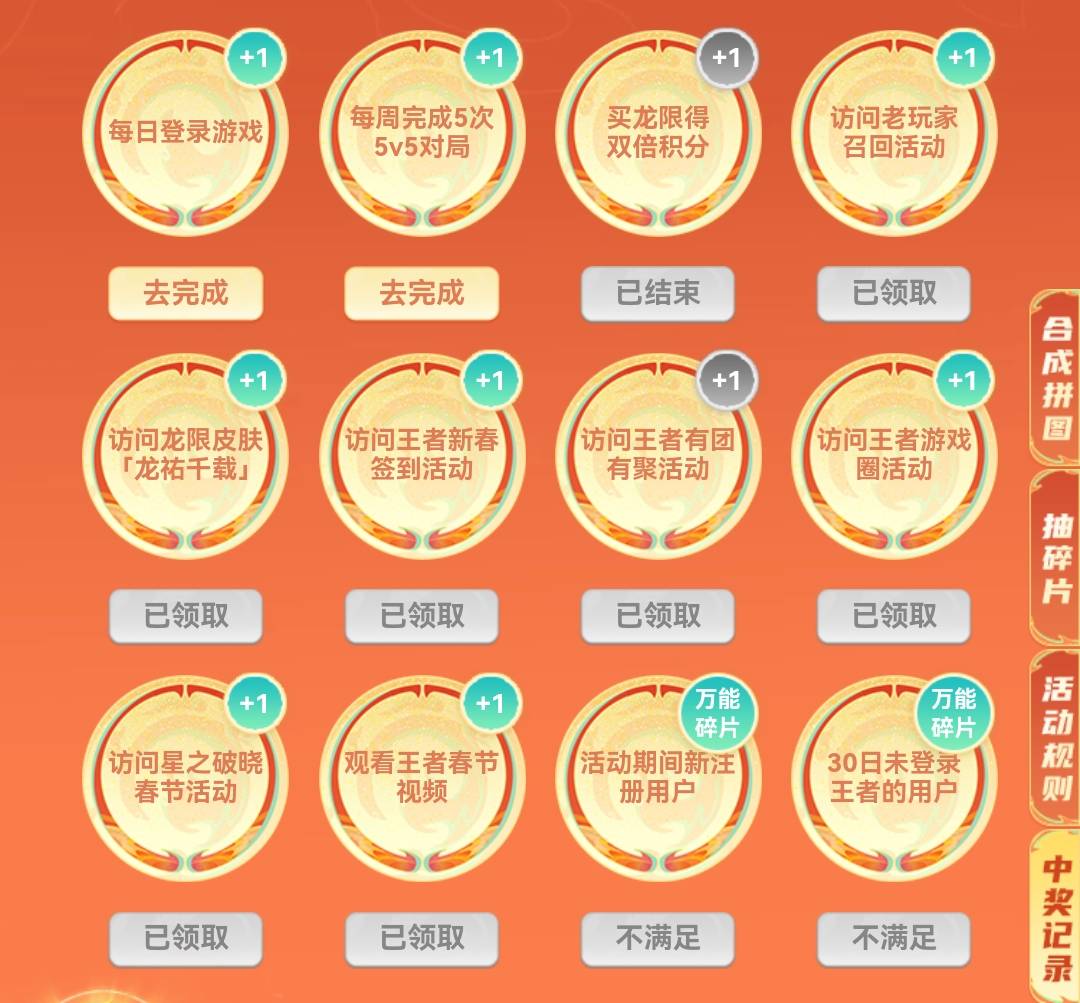Tap 已领取 under 访问老玩家召回活动
The width and height of the screenshot is (1080, 1003).
(894, 293)
